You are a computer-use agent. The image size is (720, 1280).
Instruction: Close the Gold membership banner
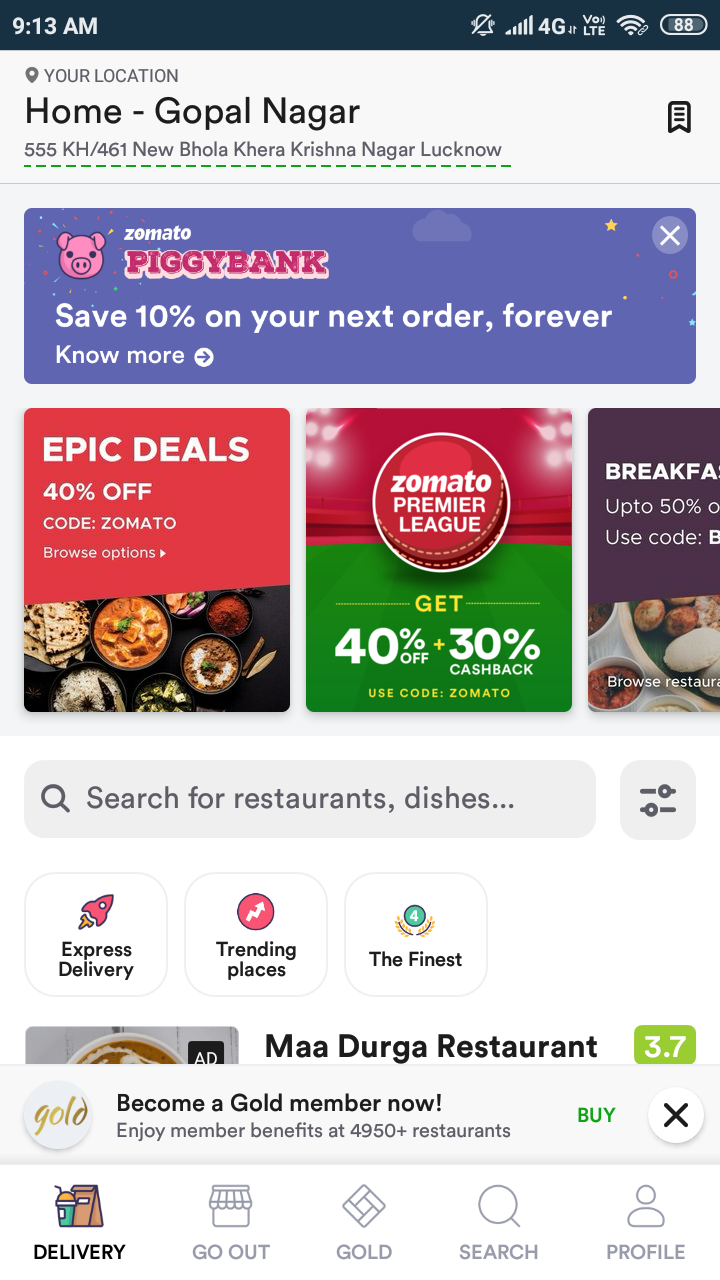(x=676, y=1115)
